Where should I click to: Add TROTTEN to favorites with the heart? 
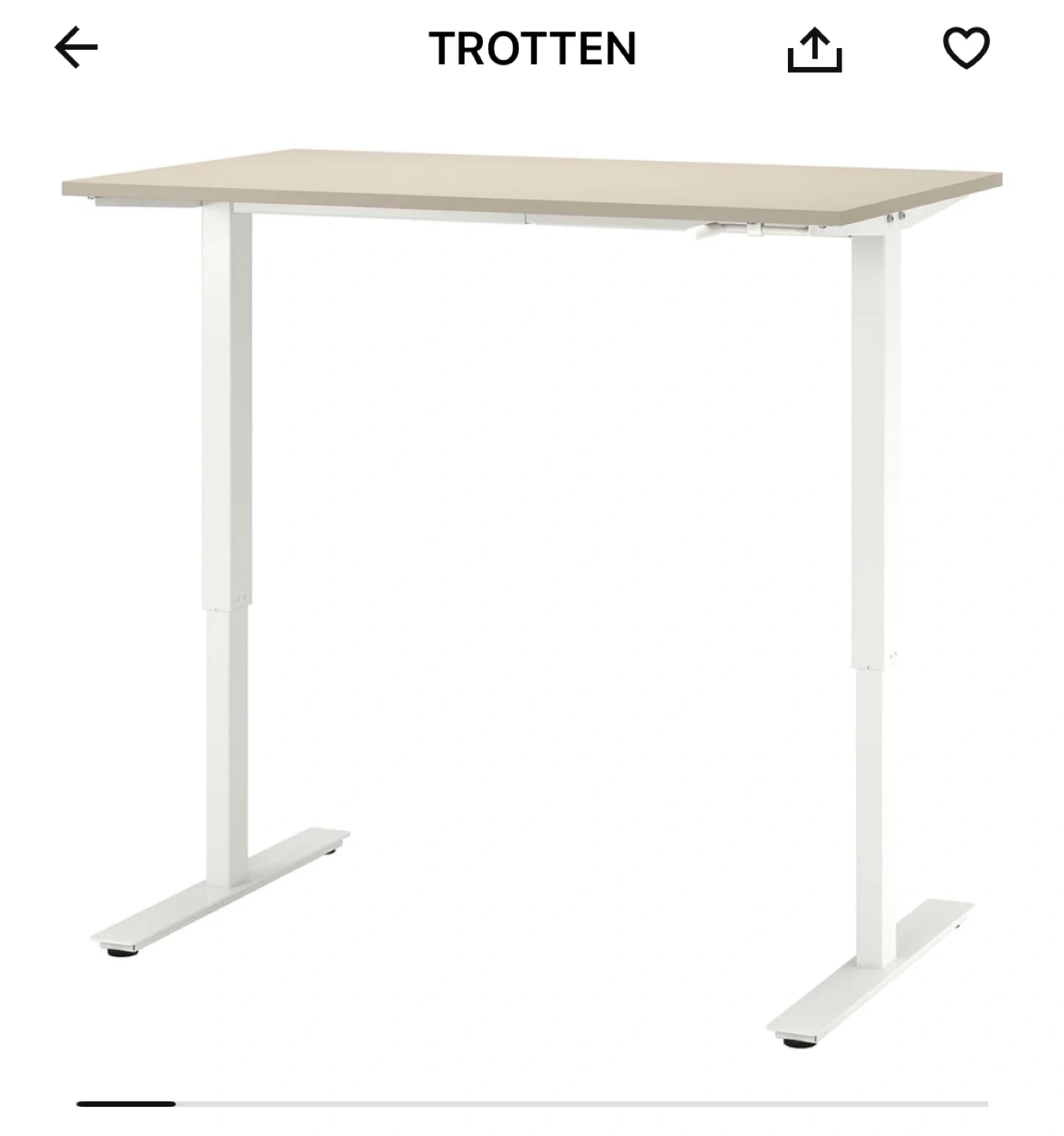pyautogui.click(x=966, y=48)
